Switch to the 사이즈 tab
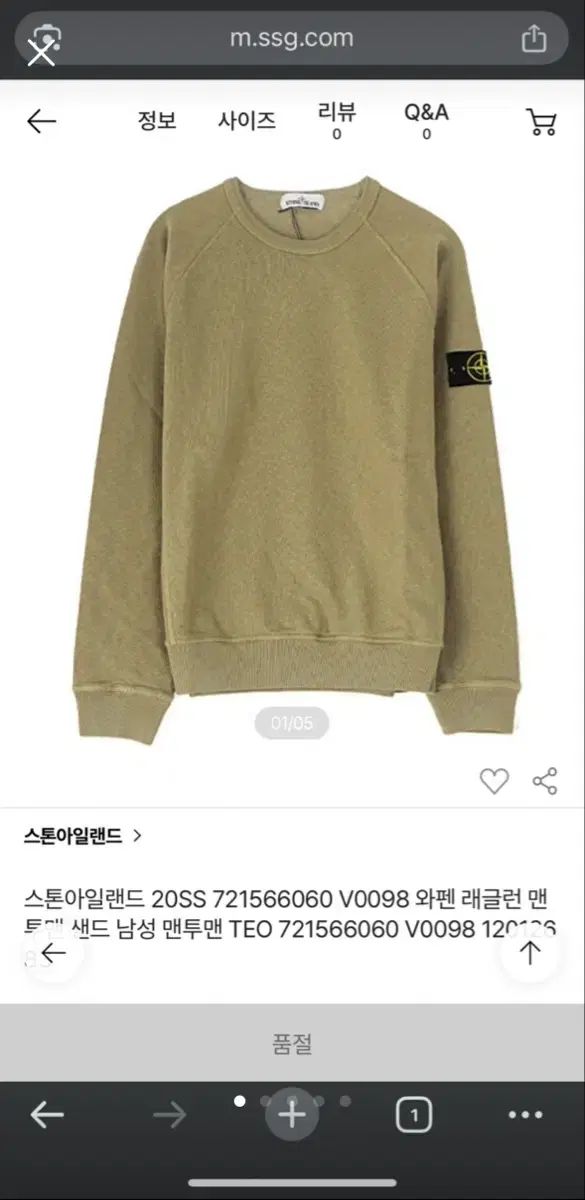 (x=247, y=121)
